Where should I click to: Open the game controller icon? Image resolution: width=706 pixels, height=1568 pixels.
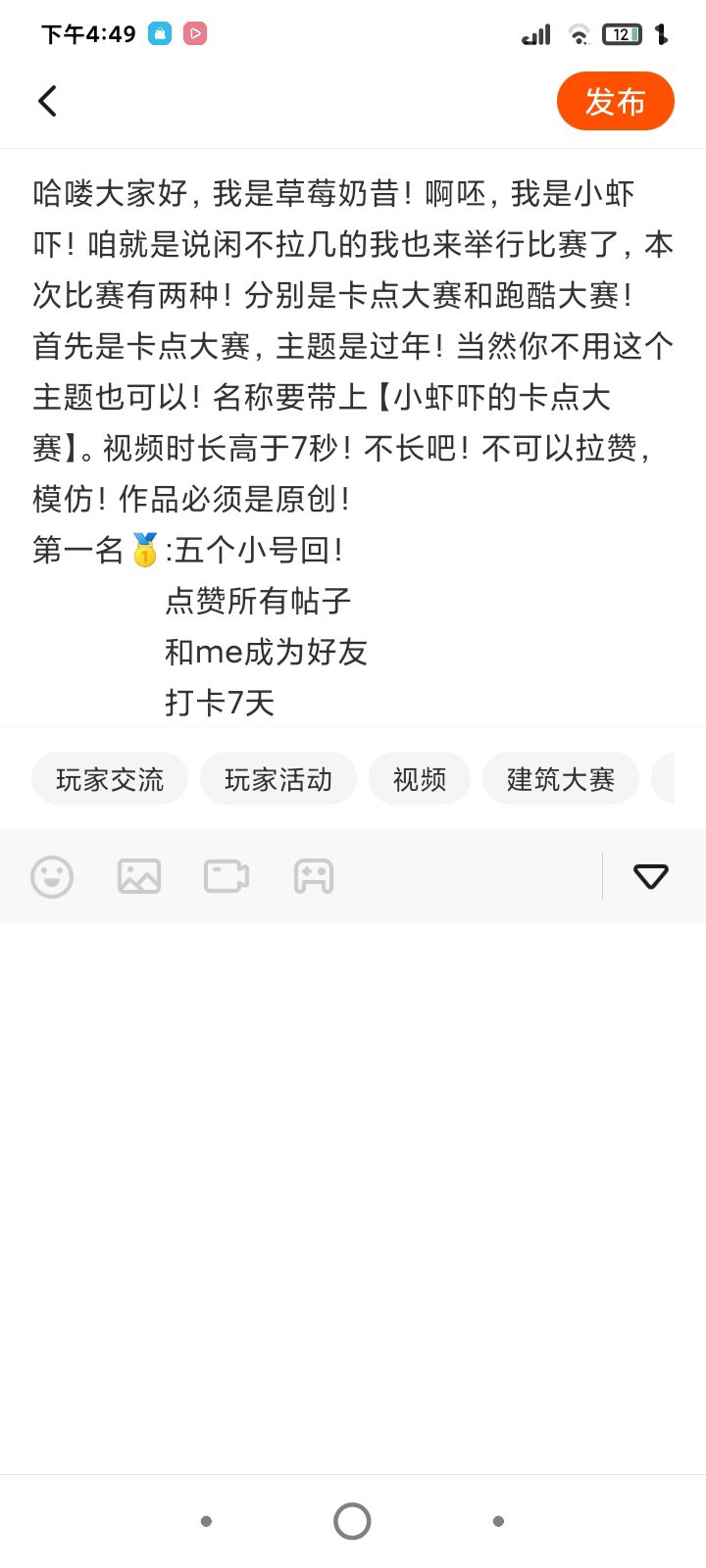pyautogui.click(x=314, y=876)
